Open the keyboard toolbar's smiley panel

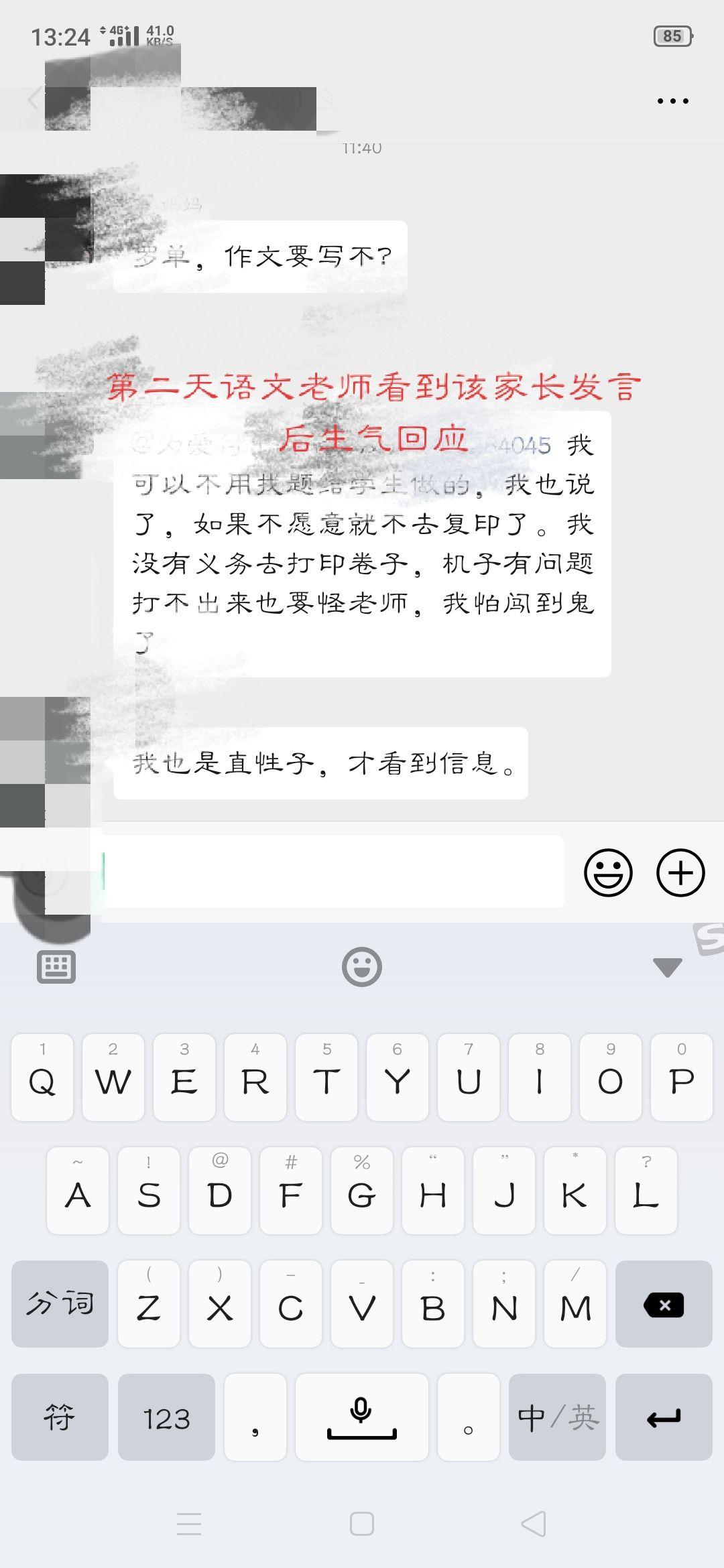(x=362, y=967)
